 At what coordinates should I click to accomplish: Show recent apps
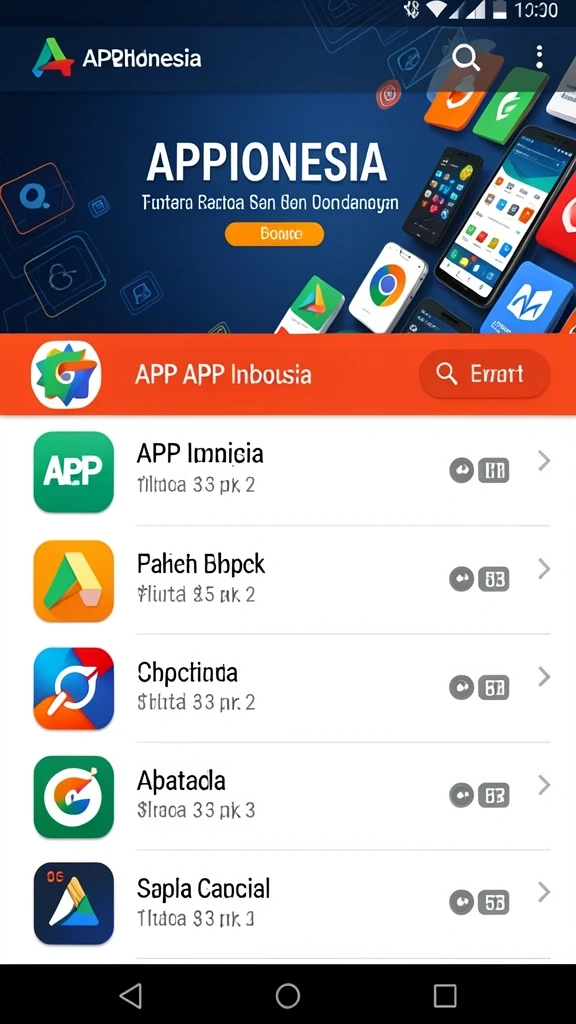tap(445, 996)
